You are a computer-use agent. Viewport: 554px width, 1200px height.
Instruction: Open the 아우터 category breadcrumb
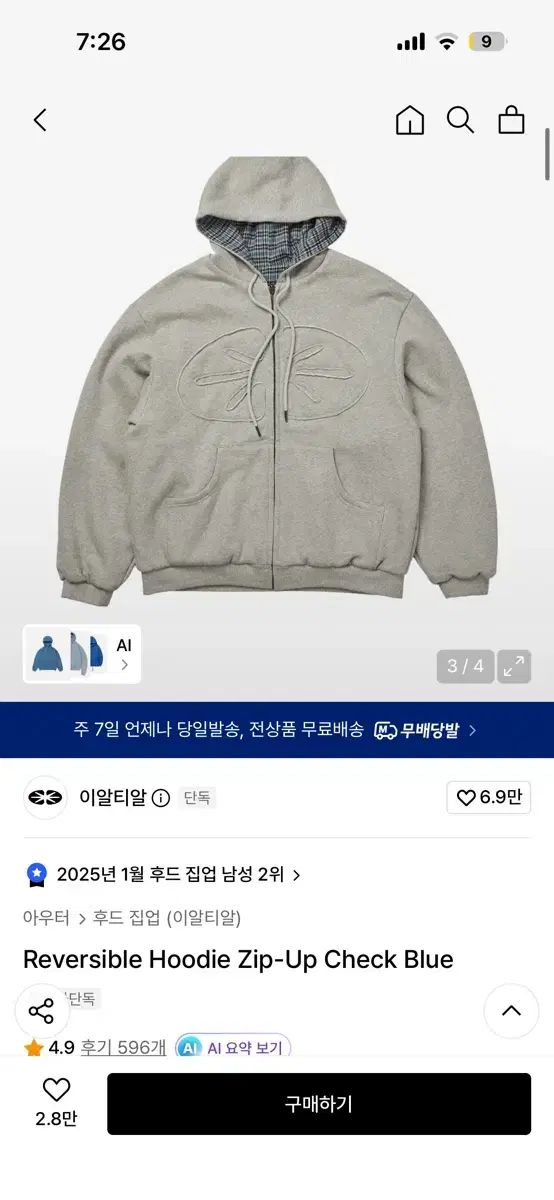pyautogui.click(x=46, y=917)
